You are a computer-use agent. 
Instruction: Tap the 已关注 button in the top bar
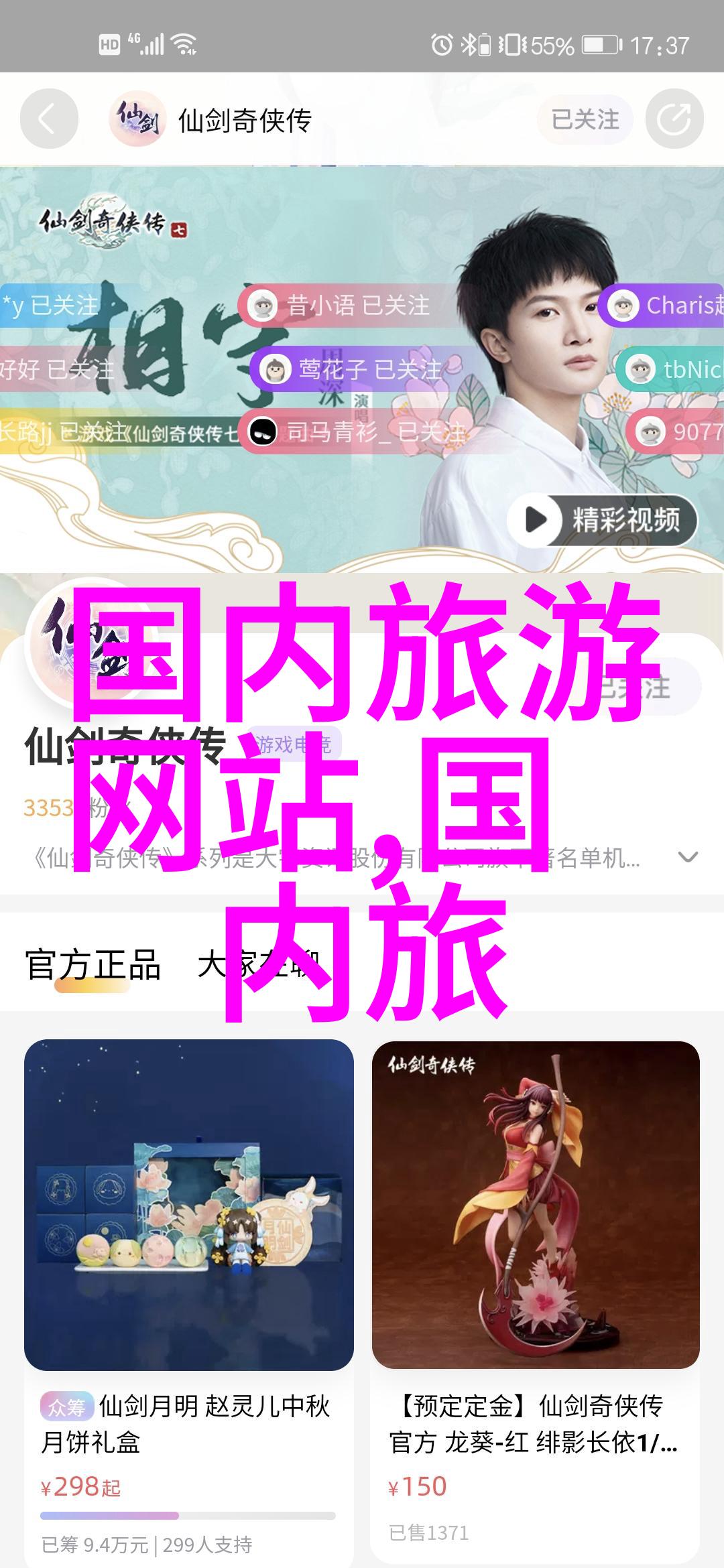[585, 120]
